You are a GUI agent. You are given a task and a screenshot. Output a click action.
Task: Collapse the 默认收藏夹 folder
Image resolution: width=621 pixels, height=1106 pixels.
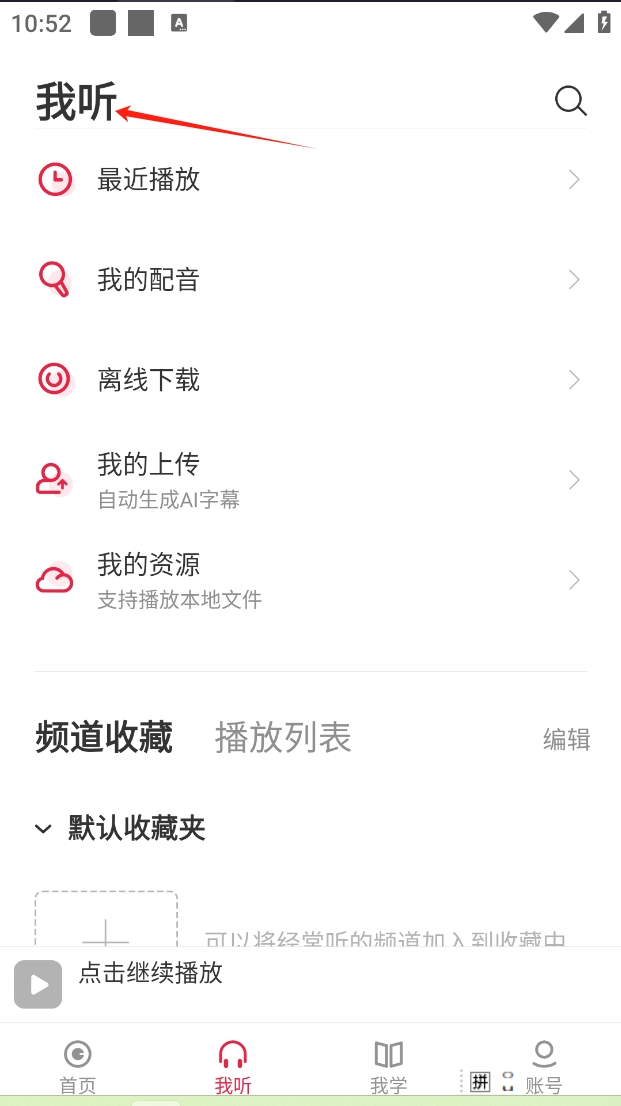pyautogui.click(x=43, y=828)
